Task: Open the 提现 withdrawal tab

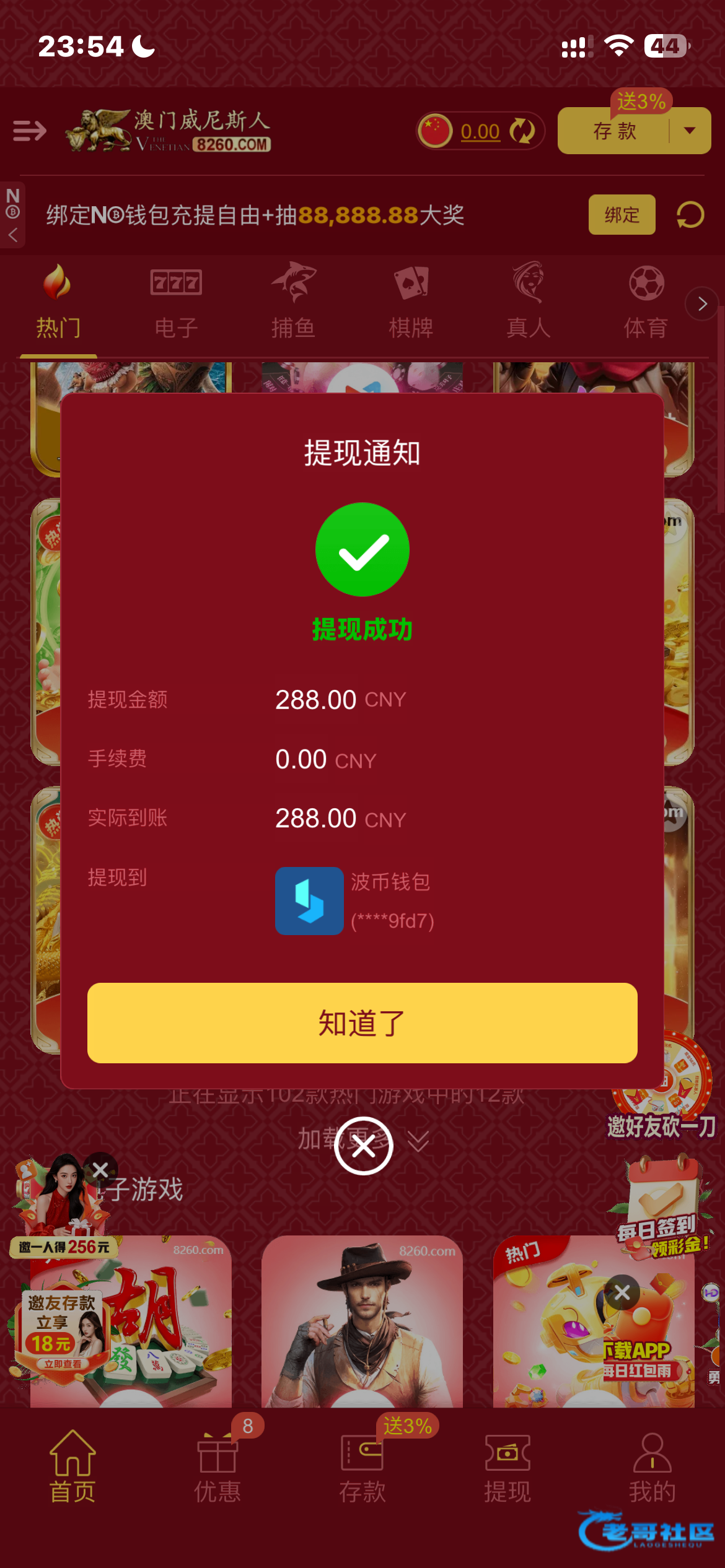Action: coord(507,1466)
